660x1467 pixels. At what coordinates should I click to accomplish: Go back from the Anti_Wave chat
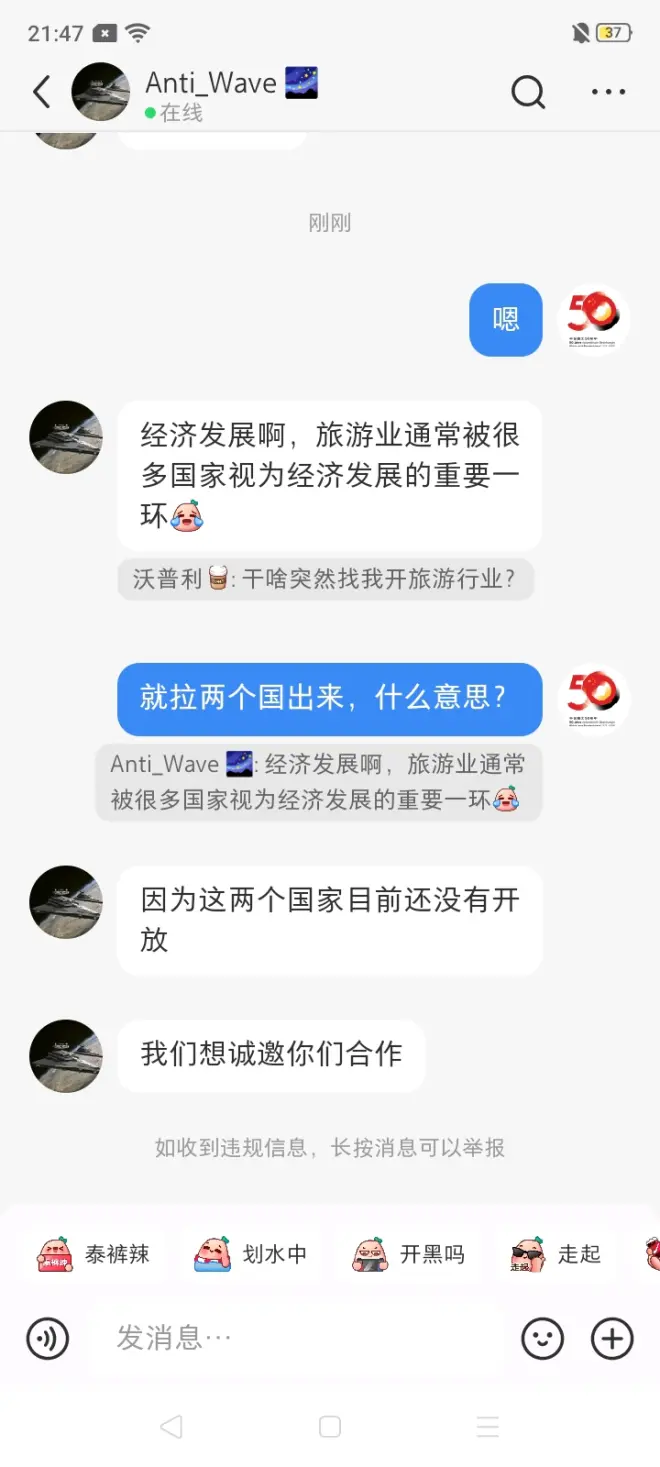pos(41,93)
